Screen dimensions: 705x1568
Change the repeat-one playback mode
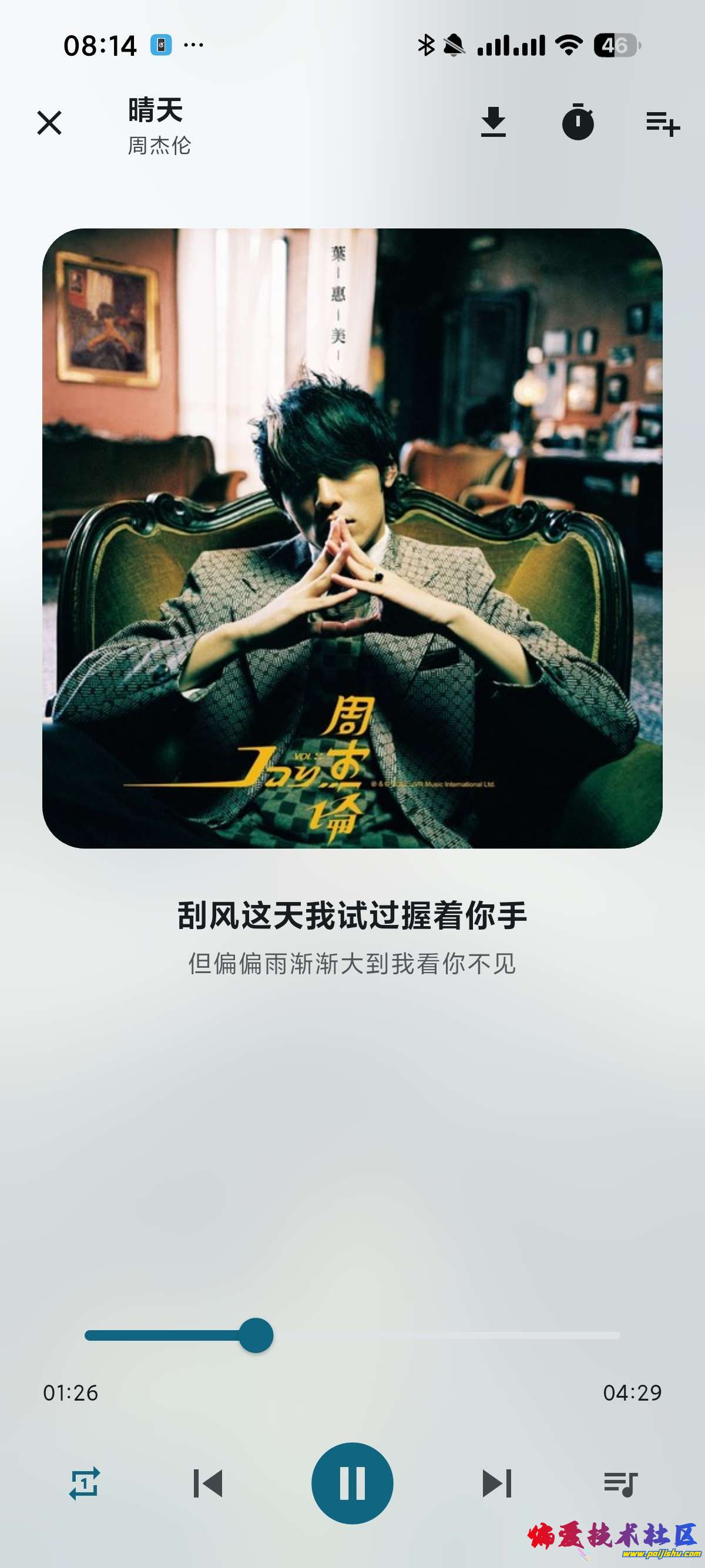85,1483
